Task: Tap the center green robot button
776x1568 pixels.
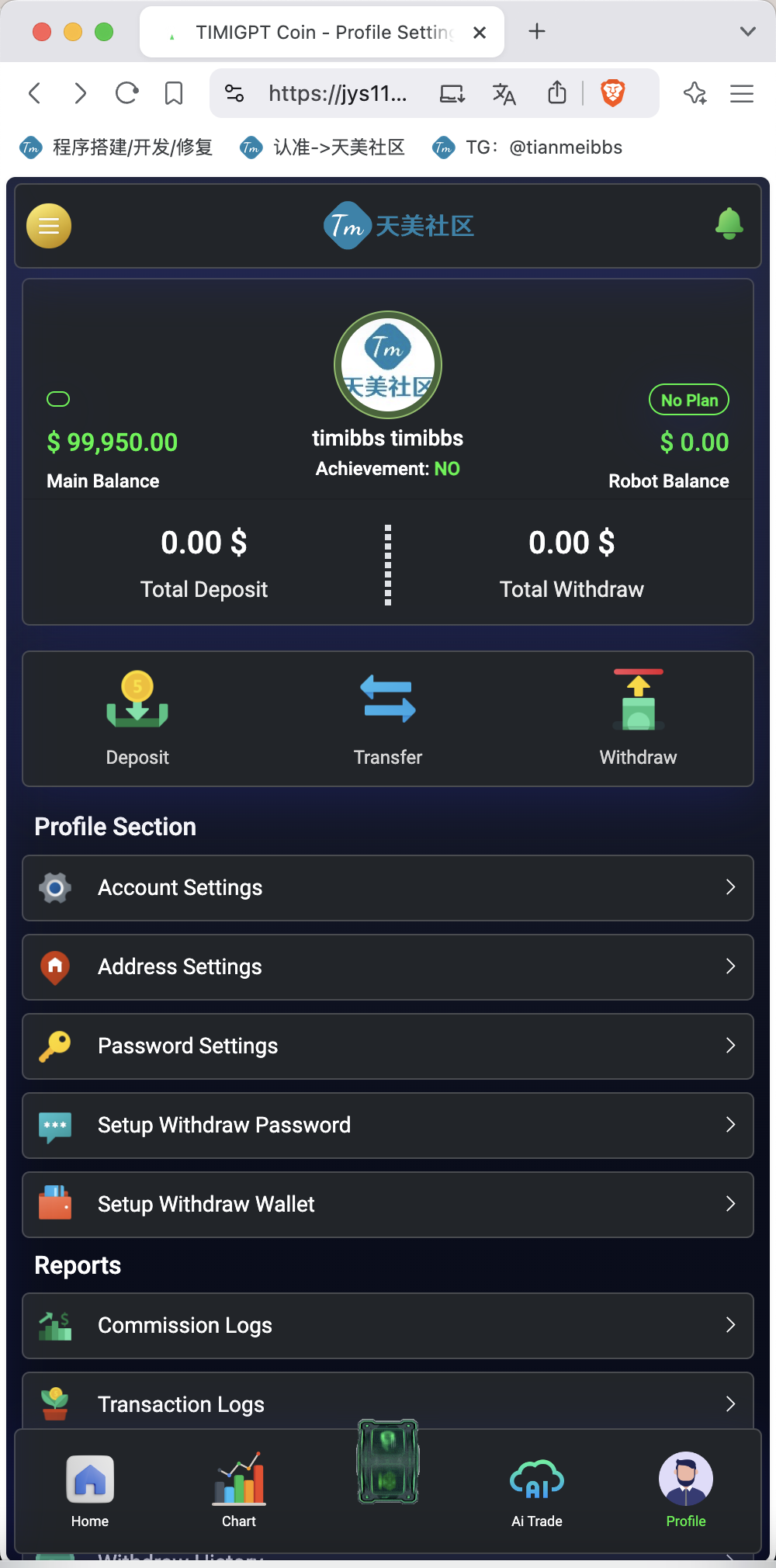Action: tap(388, 1462)
